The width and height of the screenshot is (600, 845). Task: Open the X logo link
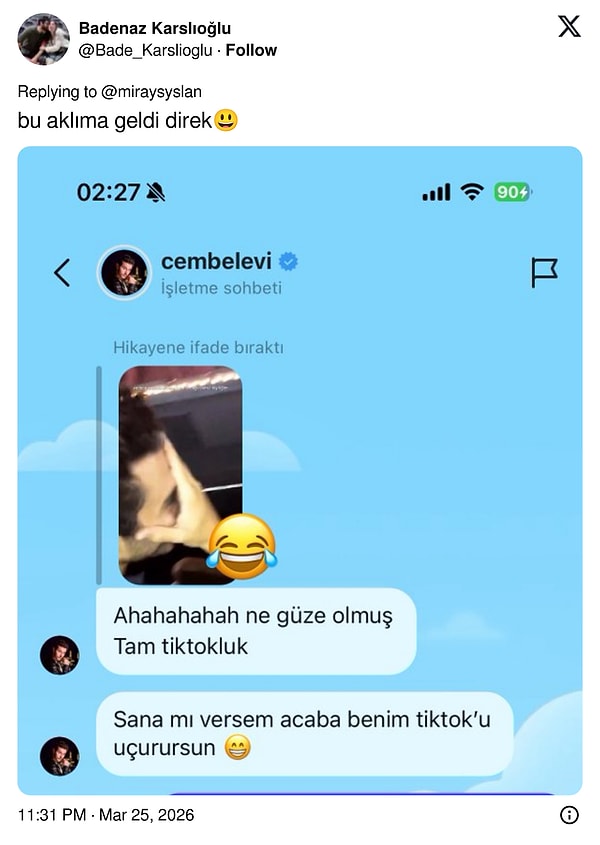(x=569, y=27)
